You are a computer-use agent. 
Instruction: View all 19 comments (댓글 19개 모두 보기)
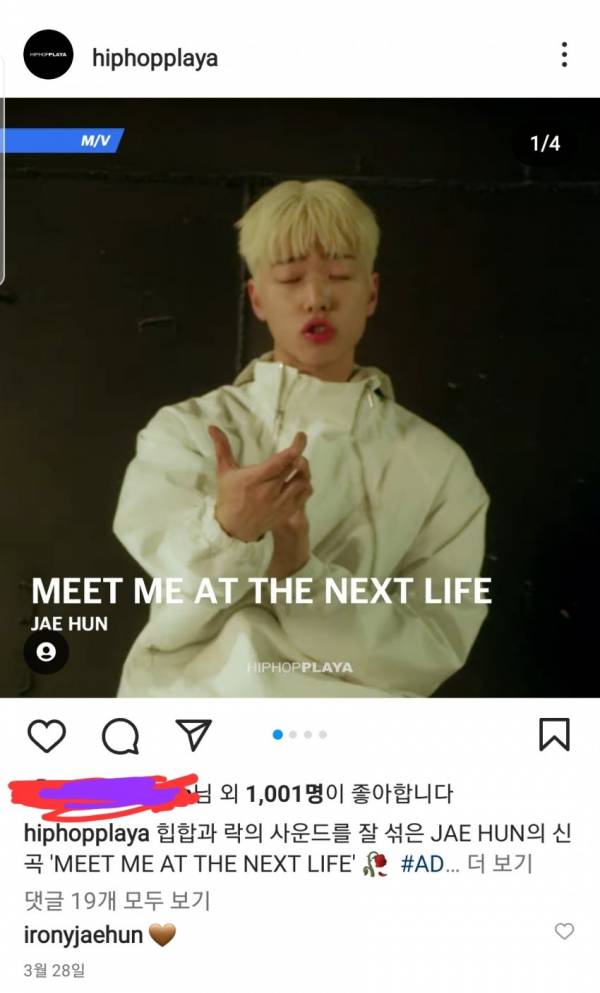pyautogui.click(x=116, y=900)
